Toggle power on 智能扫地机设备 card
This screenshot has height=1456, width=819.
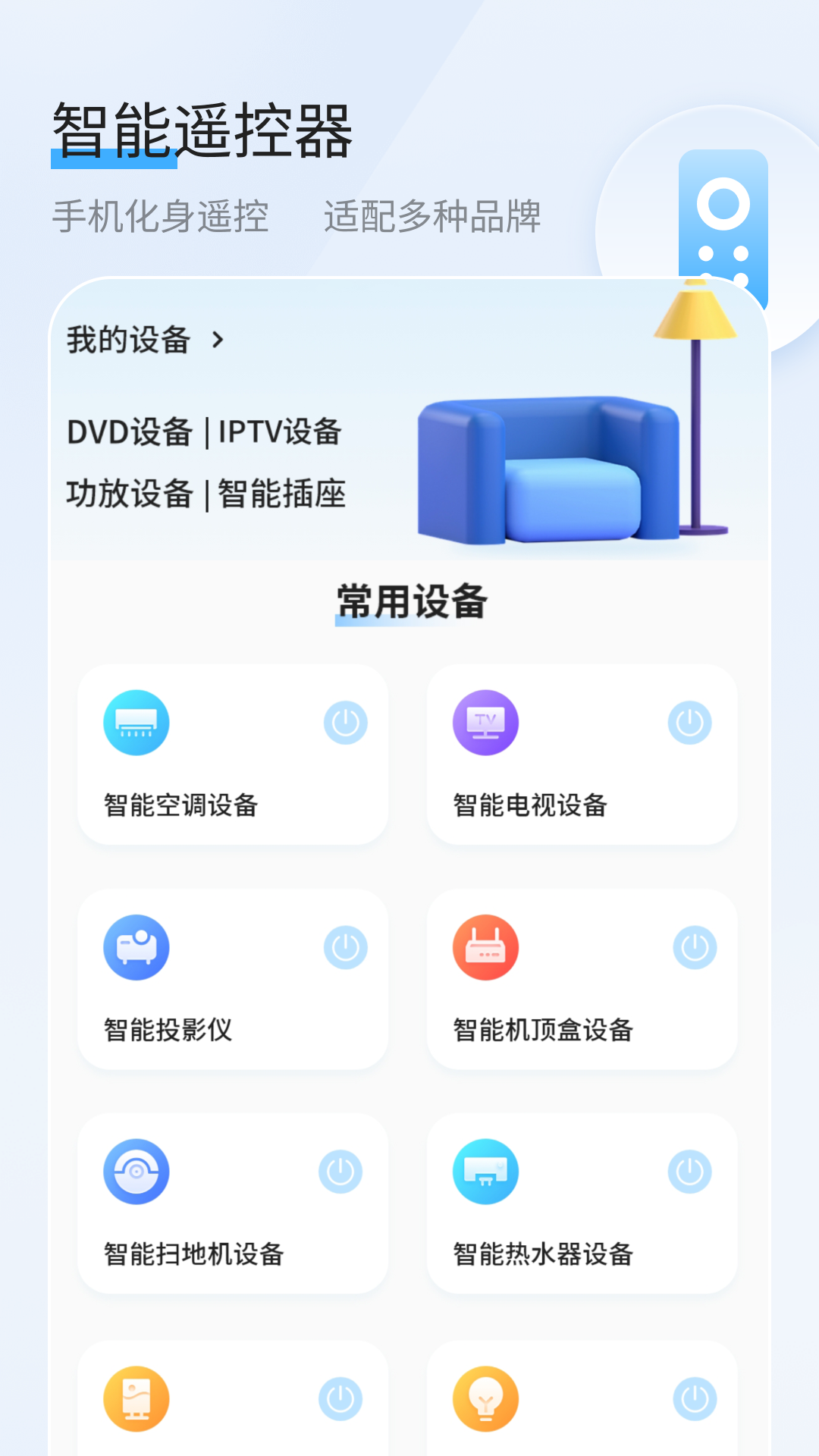344,1172
